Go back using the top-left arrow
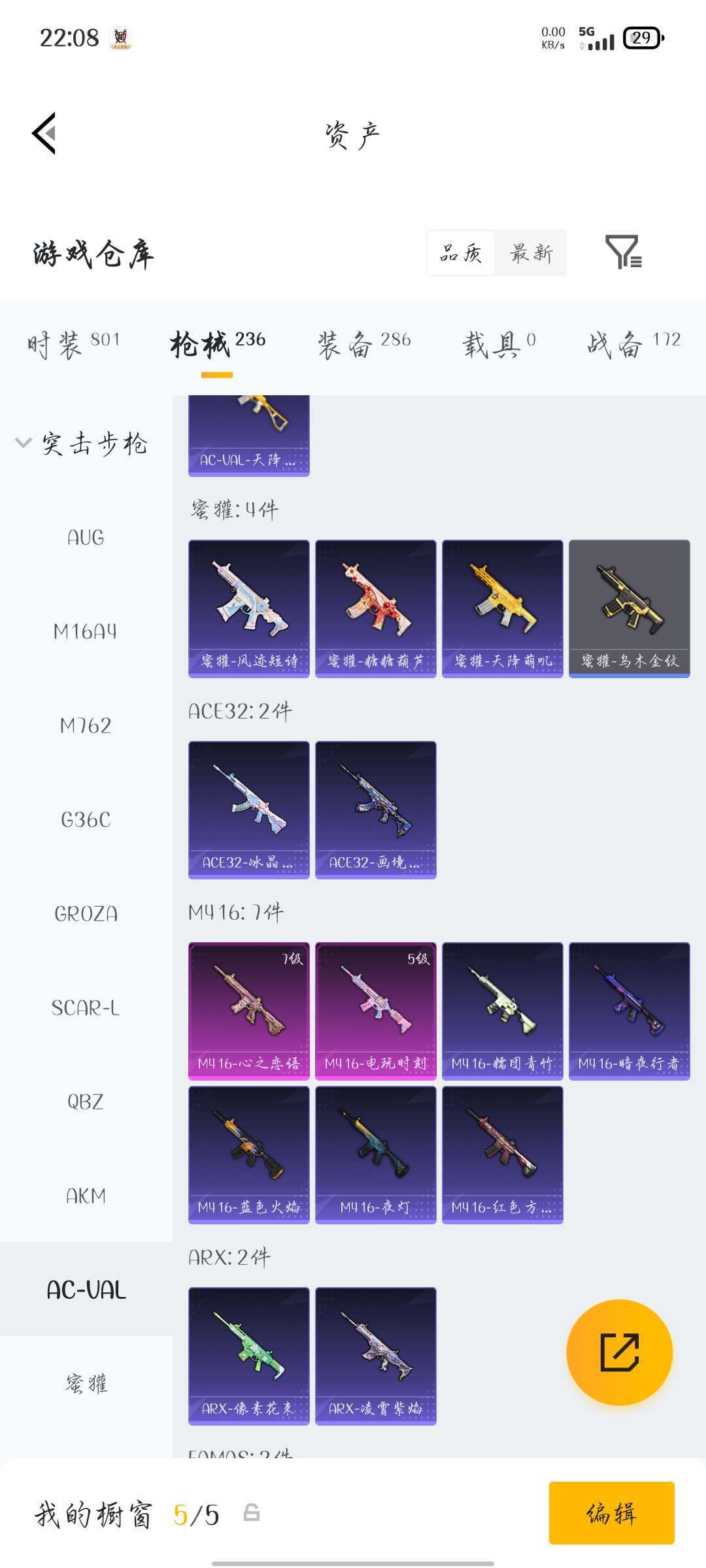Viewport: 706px width, 1568px height. click(44, 133)
